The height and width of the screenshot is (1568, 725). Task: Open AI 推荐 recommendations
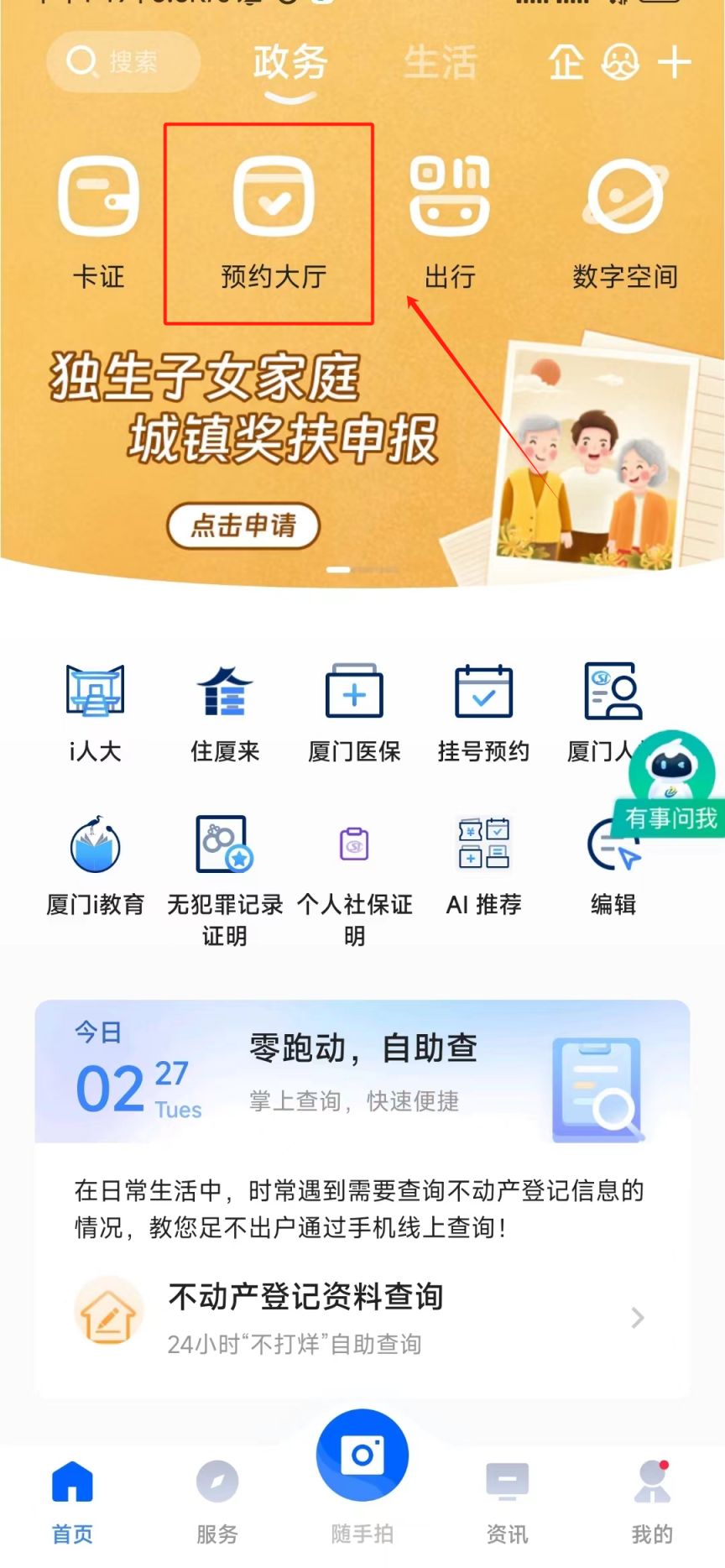[x=484, y=865]
